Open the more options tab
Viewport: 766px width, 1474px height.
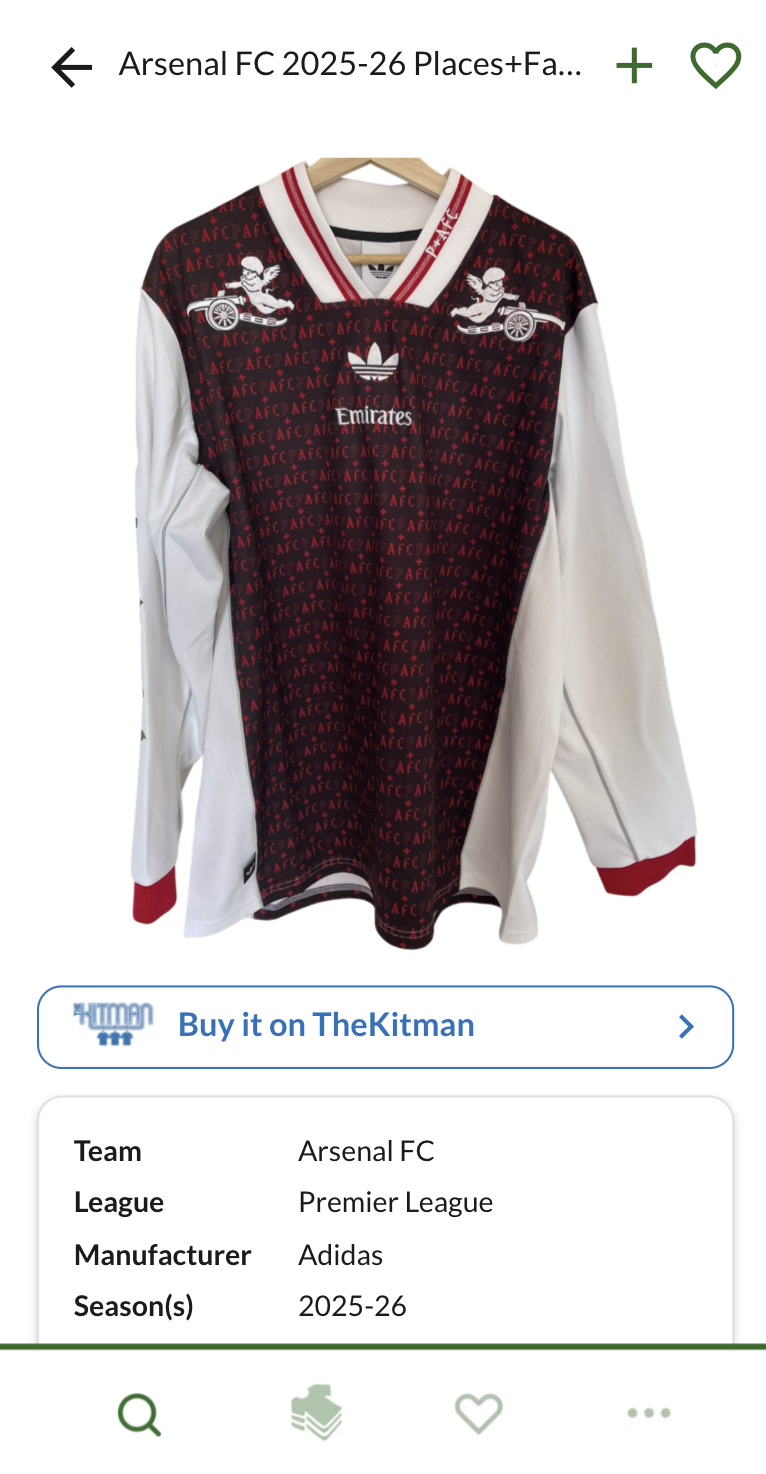point(648,1413)
